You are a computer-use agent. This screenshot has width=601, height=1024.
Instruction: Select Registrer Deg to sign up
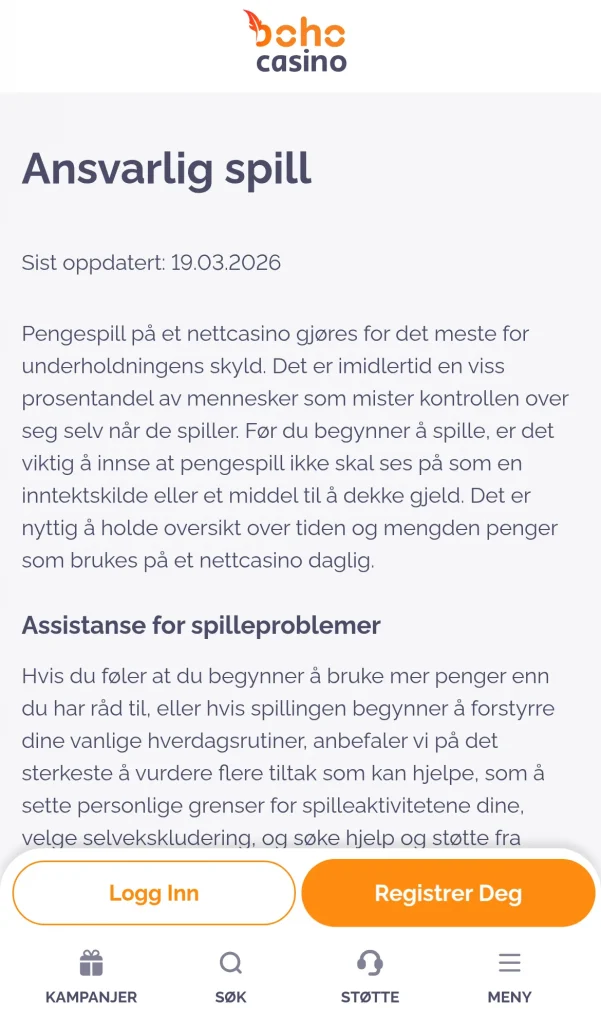448,893
